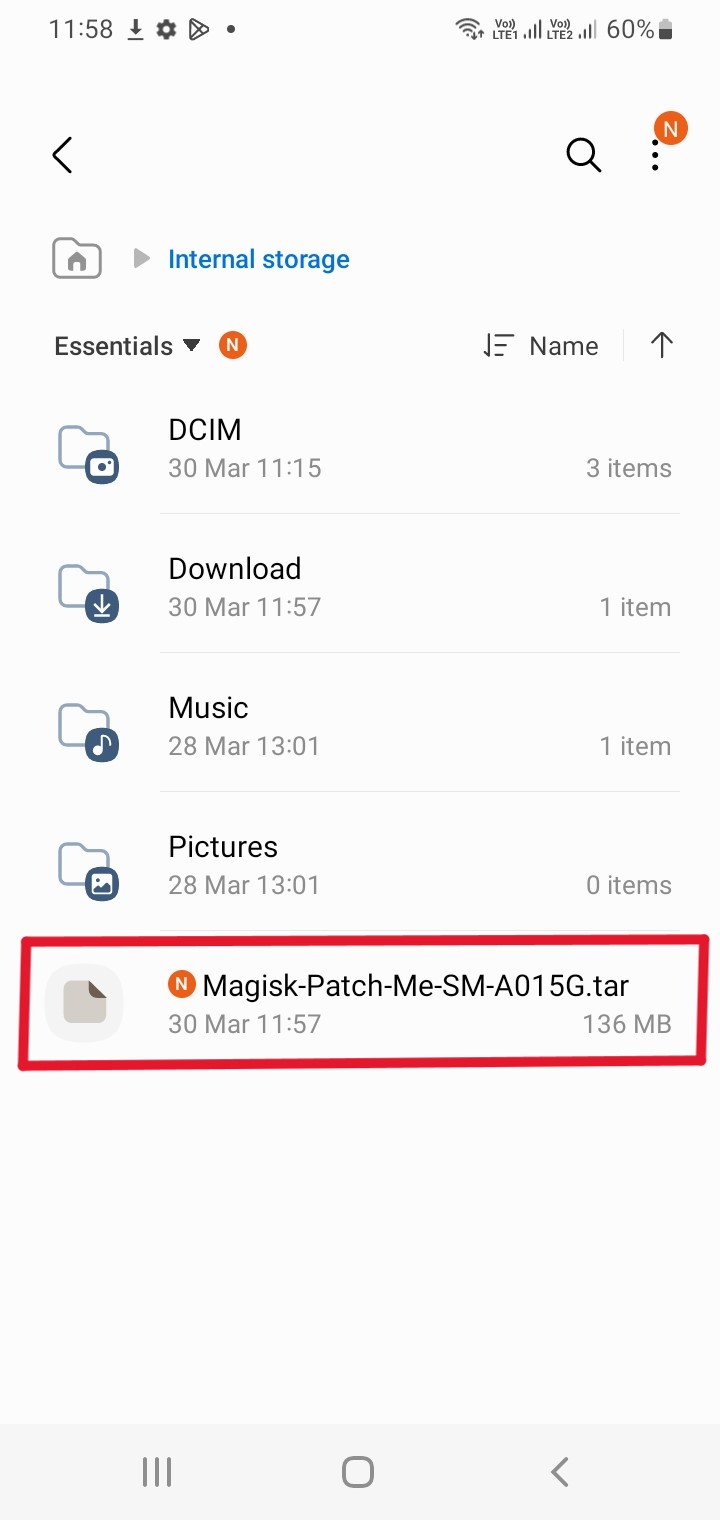Expand the Essentials filter dropdown
Viewport: 720px width, 1520px height.
click(127, 346)
